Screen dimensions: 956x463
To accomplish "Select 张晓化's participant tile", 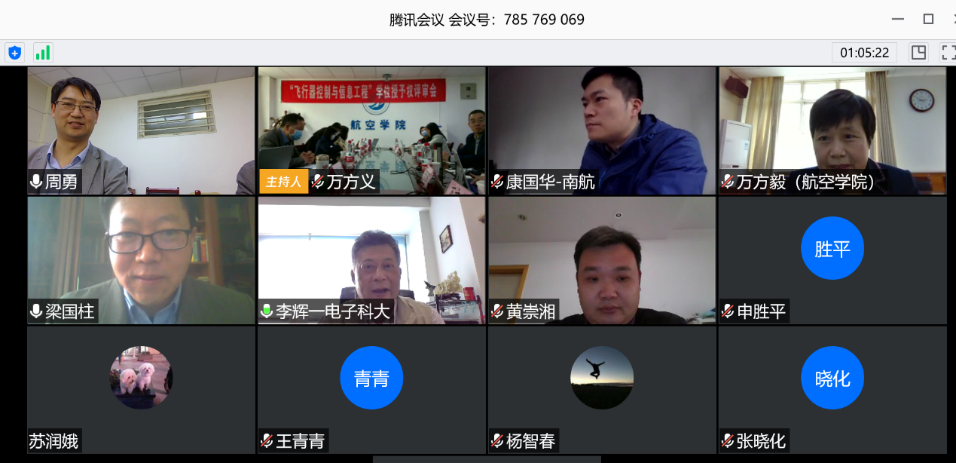I will point(832,390).
